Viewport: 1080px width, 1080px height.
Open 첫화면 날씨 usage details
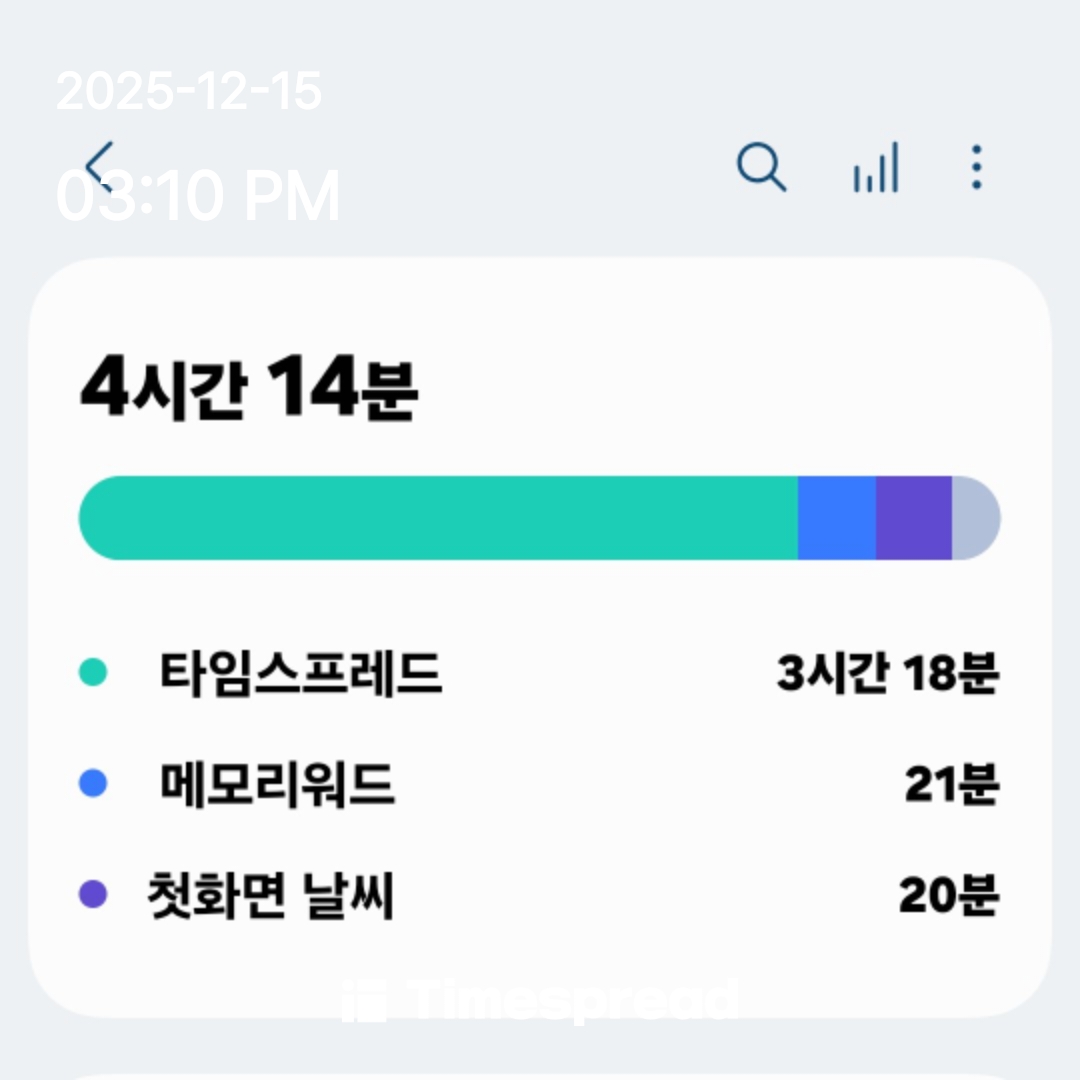pyautogui.click(x=270, y=895)
